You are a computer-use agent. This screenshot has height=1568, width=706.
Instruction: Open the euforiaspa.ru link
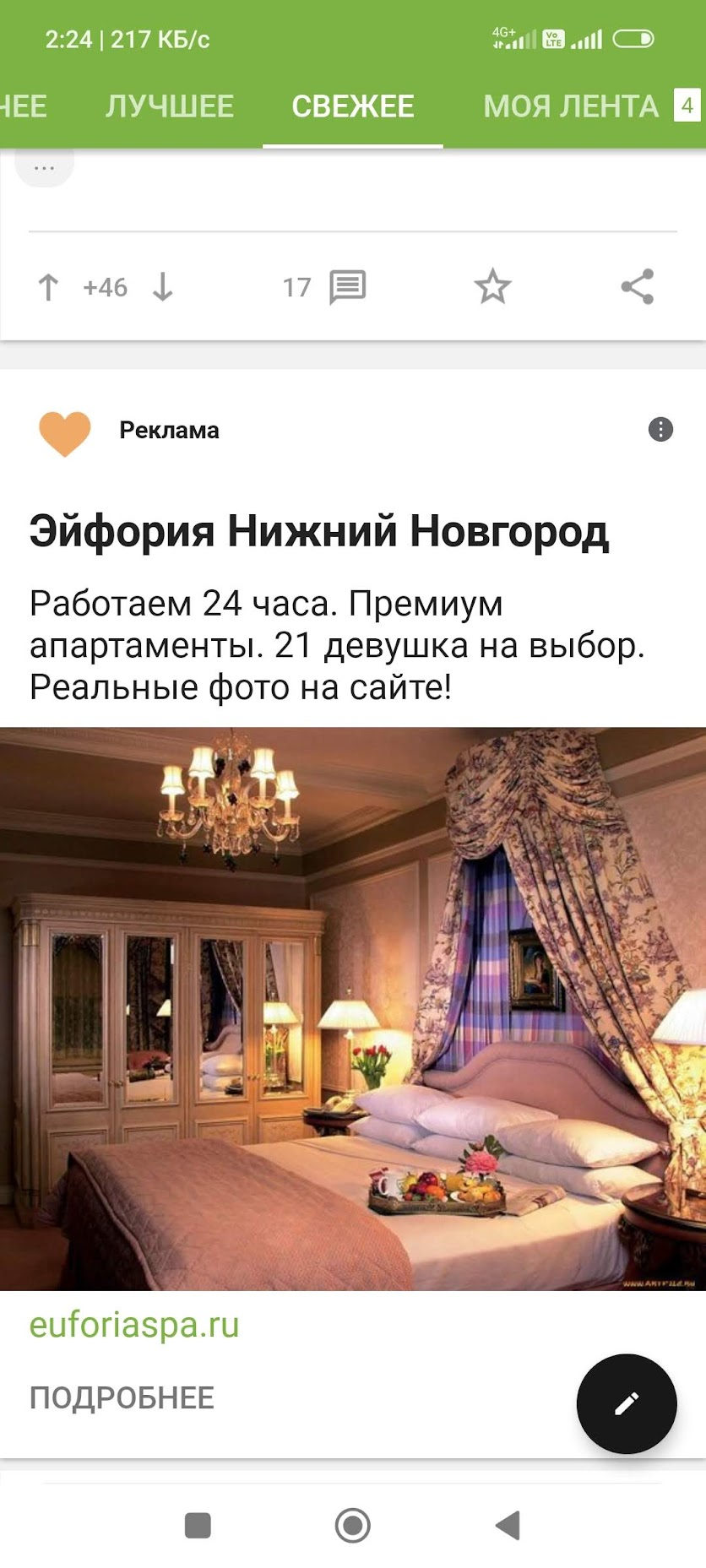tap(134, 1325)
